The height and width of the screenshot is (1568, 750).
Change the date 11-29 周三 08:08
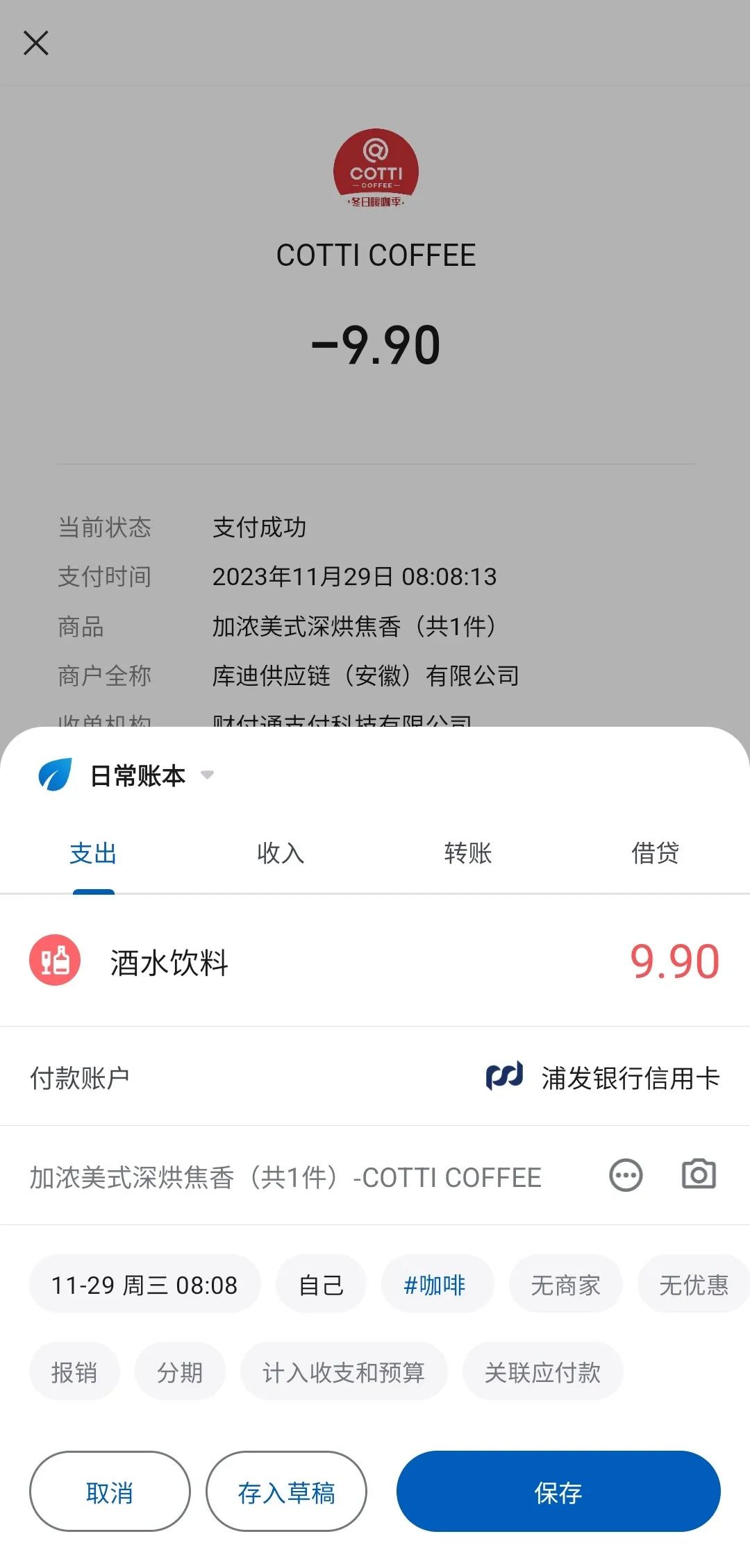point(144,1285)
